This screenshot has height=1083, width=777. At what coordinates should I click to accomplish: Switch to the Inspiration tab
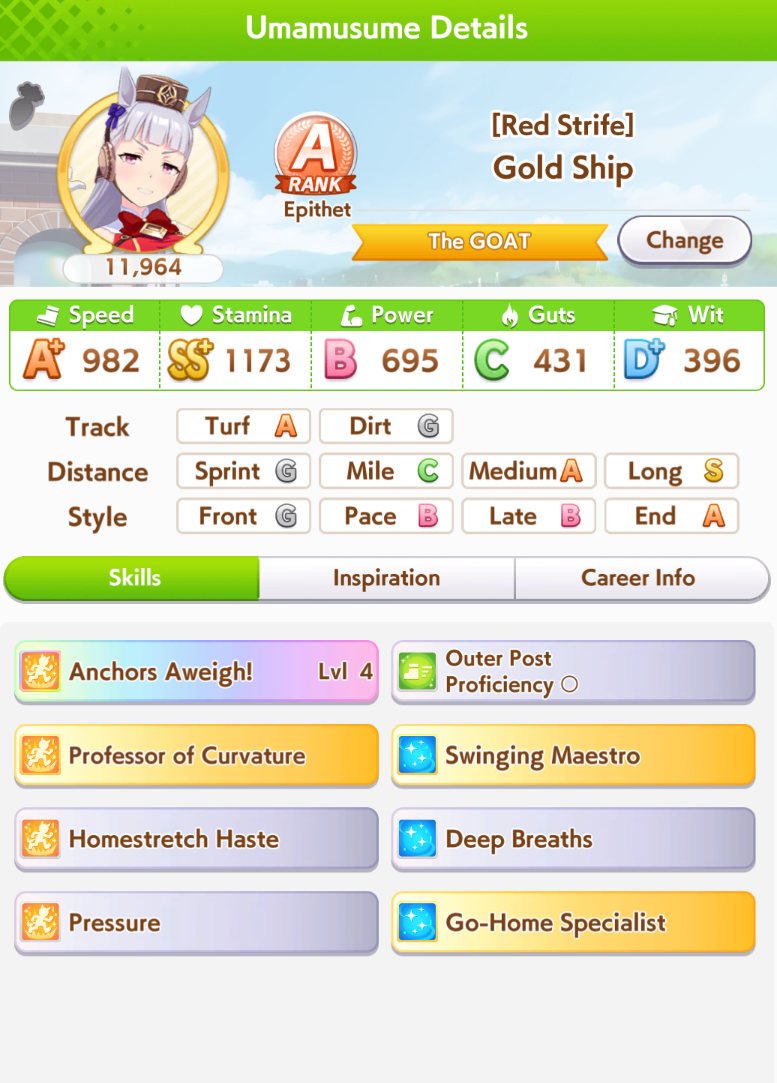pyautogui.click(x=386, y=578)
